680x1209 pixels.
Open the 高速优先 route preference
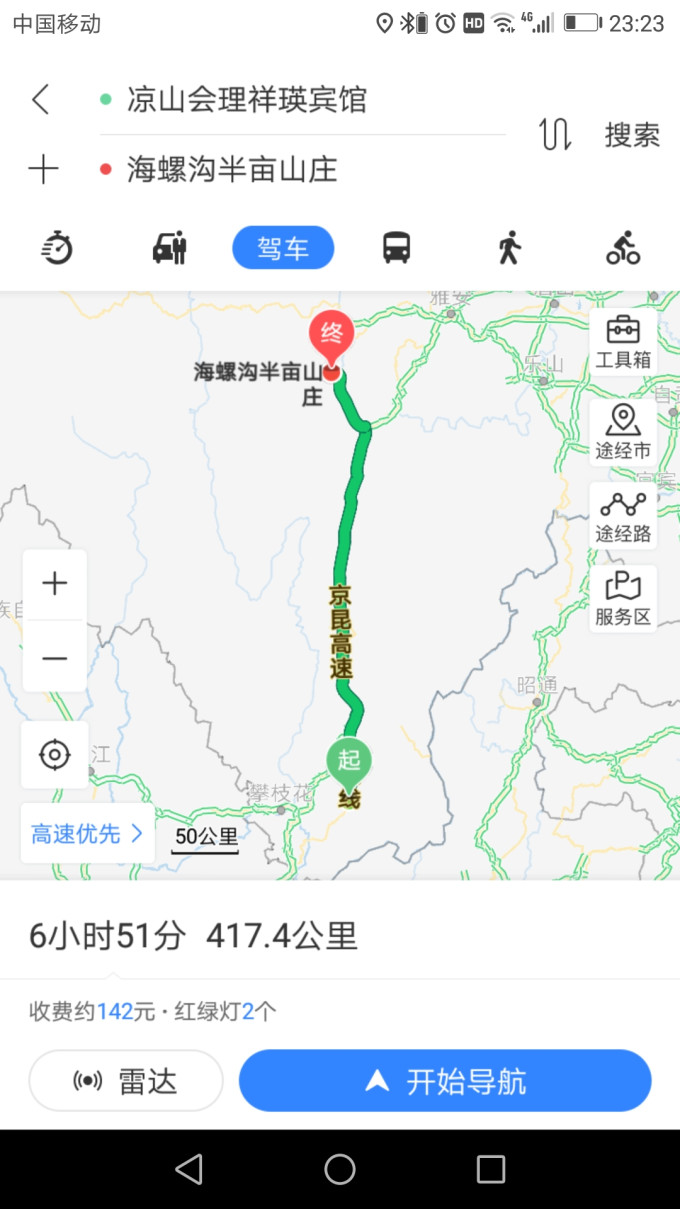pyautogui.click(x=87, y=834)
